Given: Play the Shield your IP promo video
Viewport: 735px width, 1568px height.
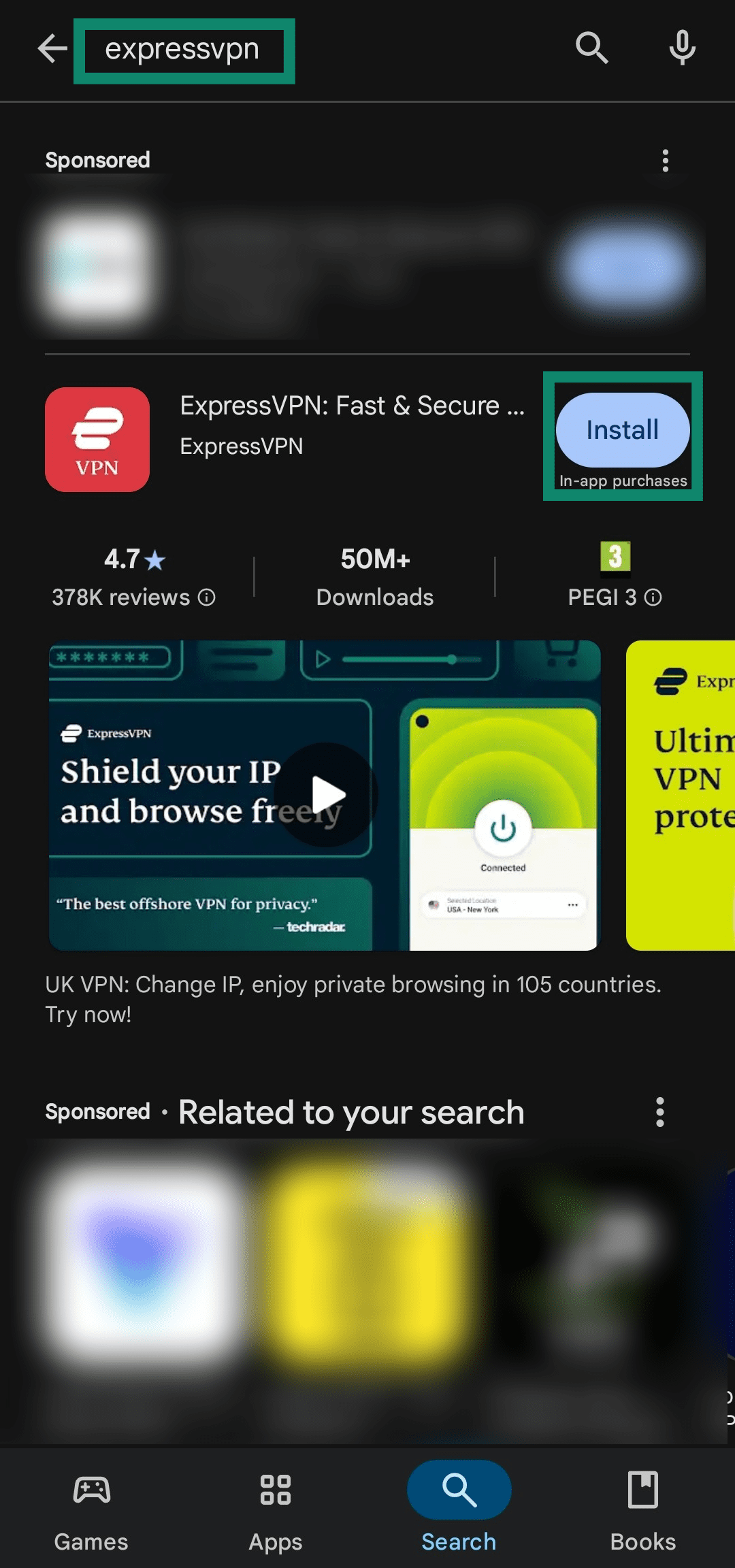Looking at the screenshot, I should click(x=325, y=795).
